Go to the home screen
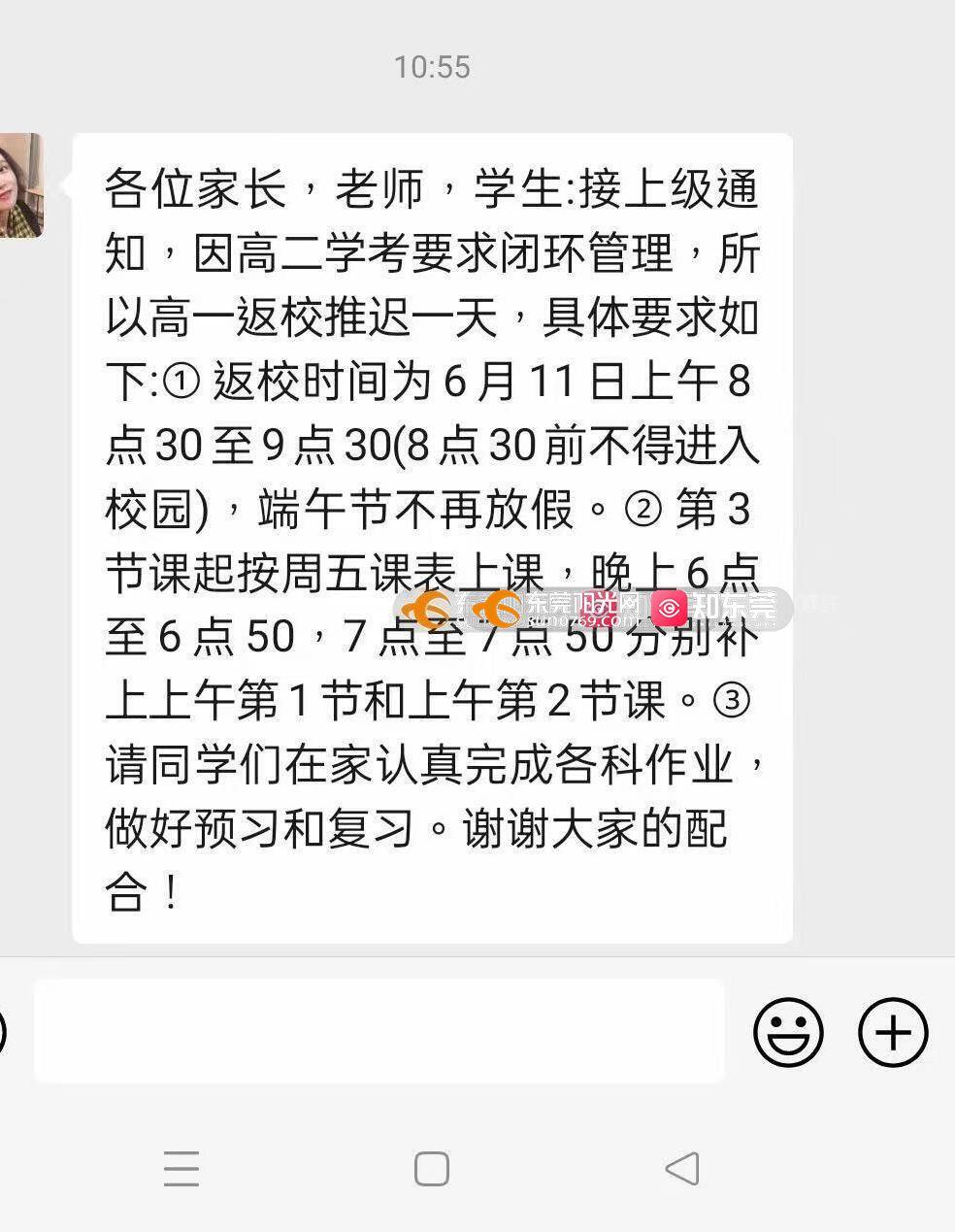Image resolution: width=955 pixels, height=1232 pixels. click(431, 1169)
